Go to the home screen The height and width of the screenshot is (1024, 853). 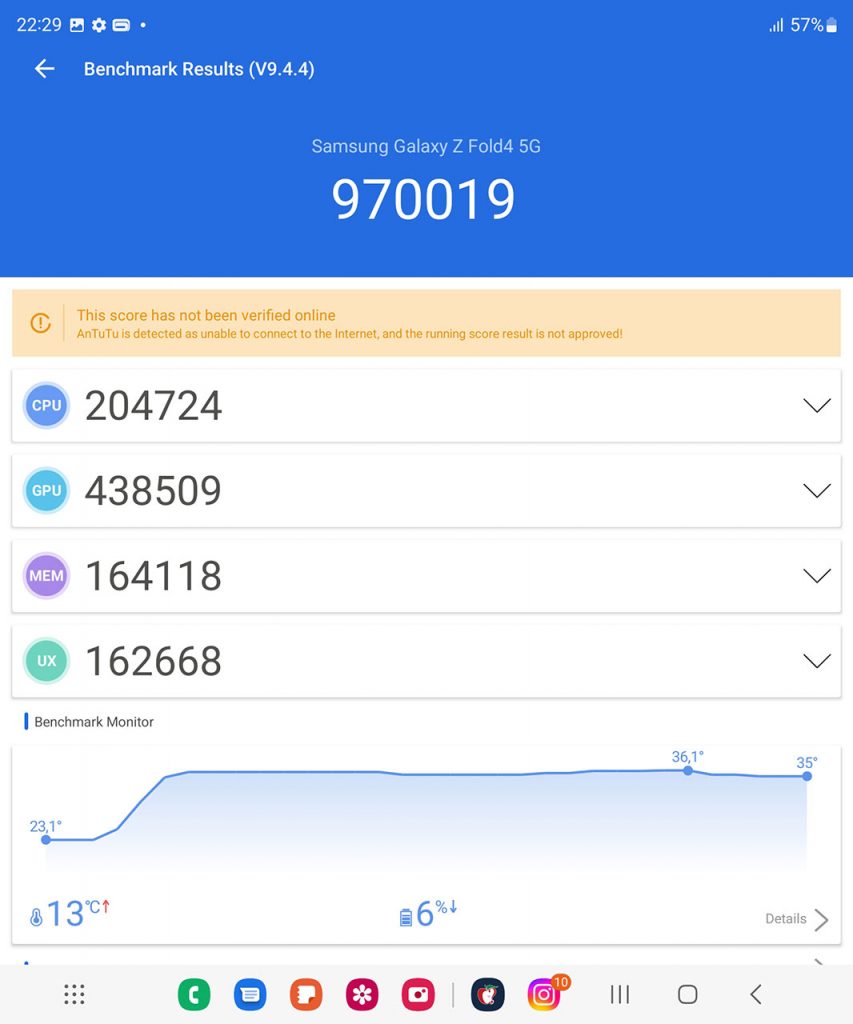coord(687,995)
